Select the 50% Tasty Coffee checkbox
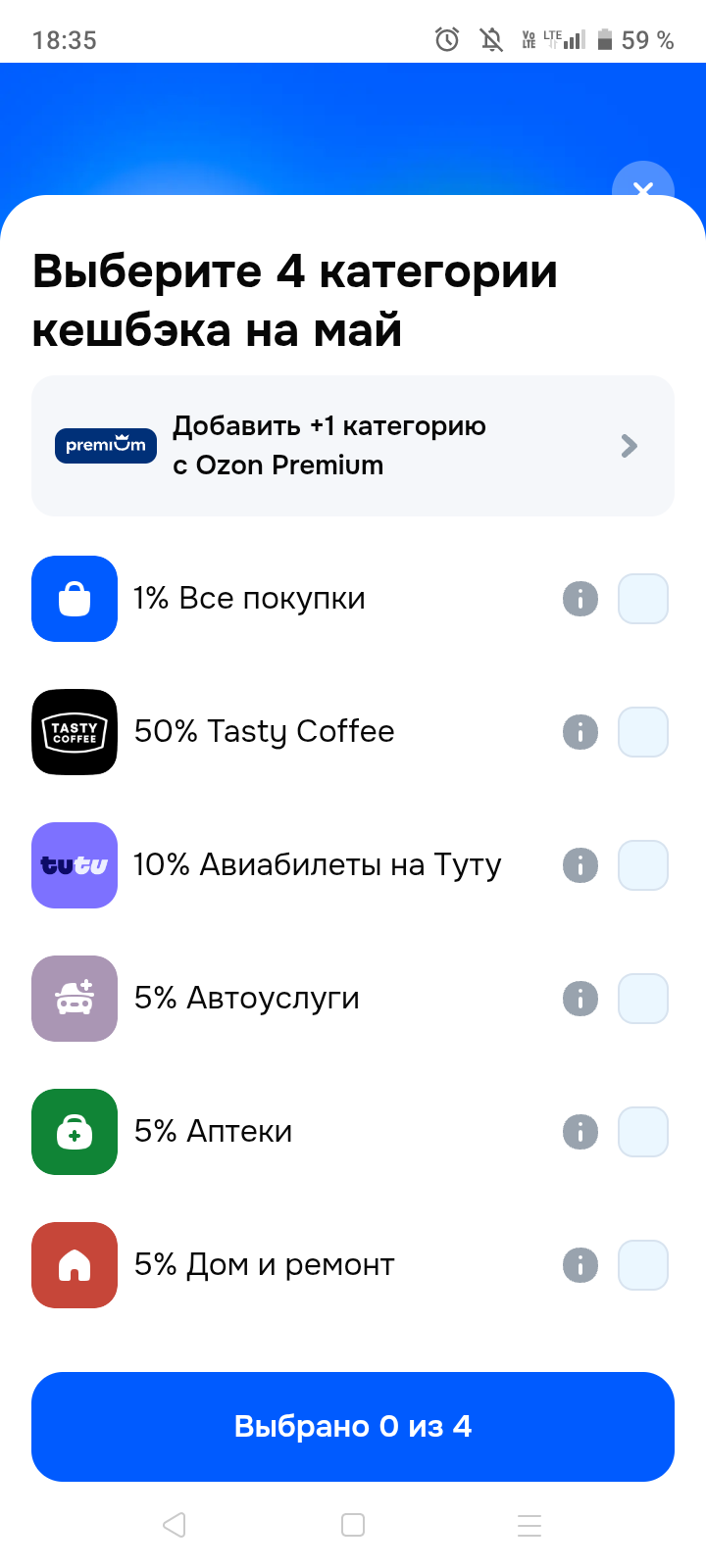The width and height of the screenshot is (706, 1568). coord(643,732)
